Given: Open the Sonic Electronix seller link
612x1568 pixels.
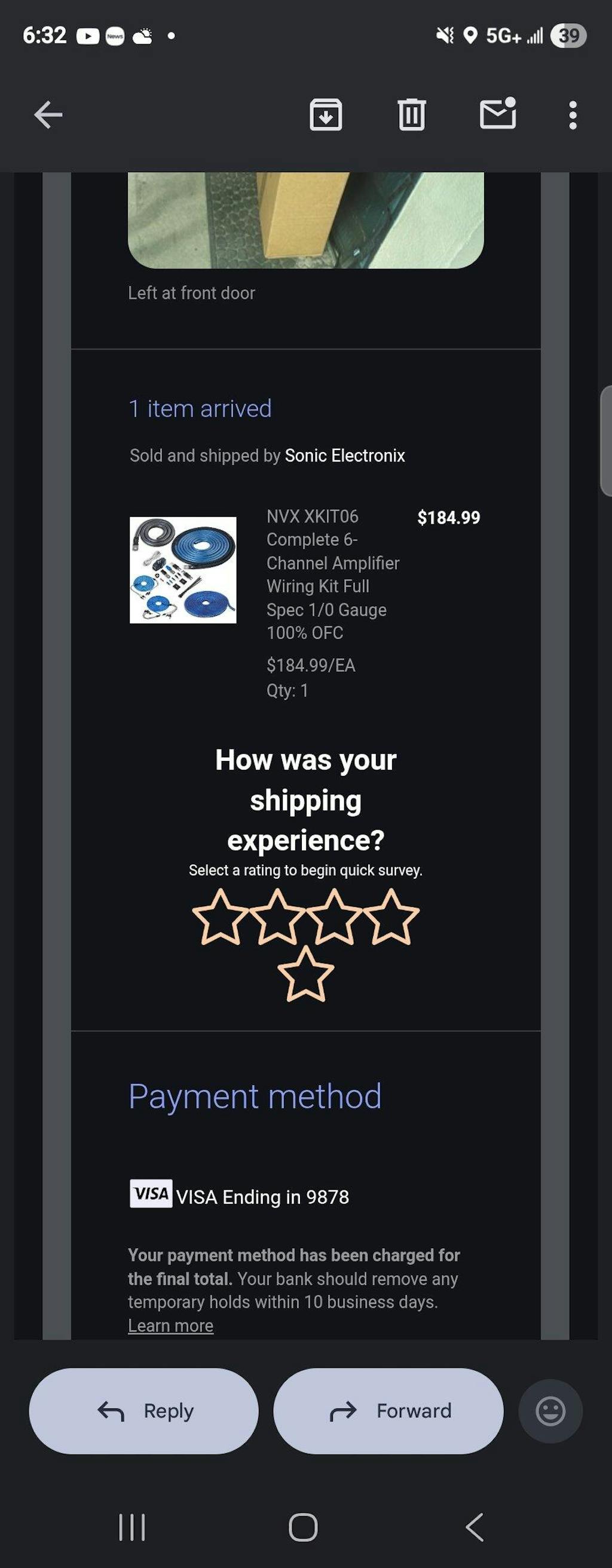Looking at the screenshot, I should click(x=344, y=456).
